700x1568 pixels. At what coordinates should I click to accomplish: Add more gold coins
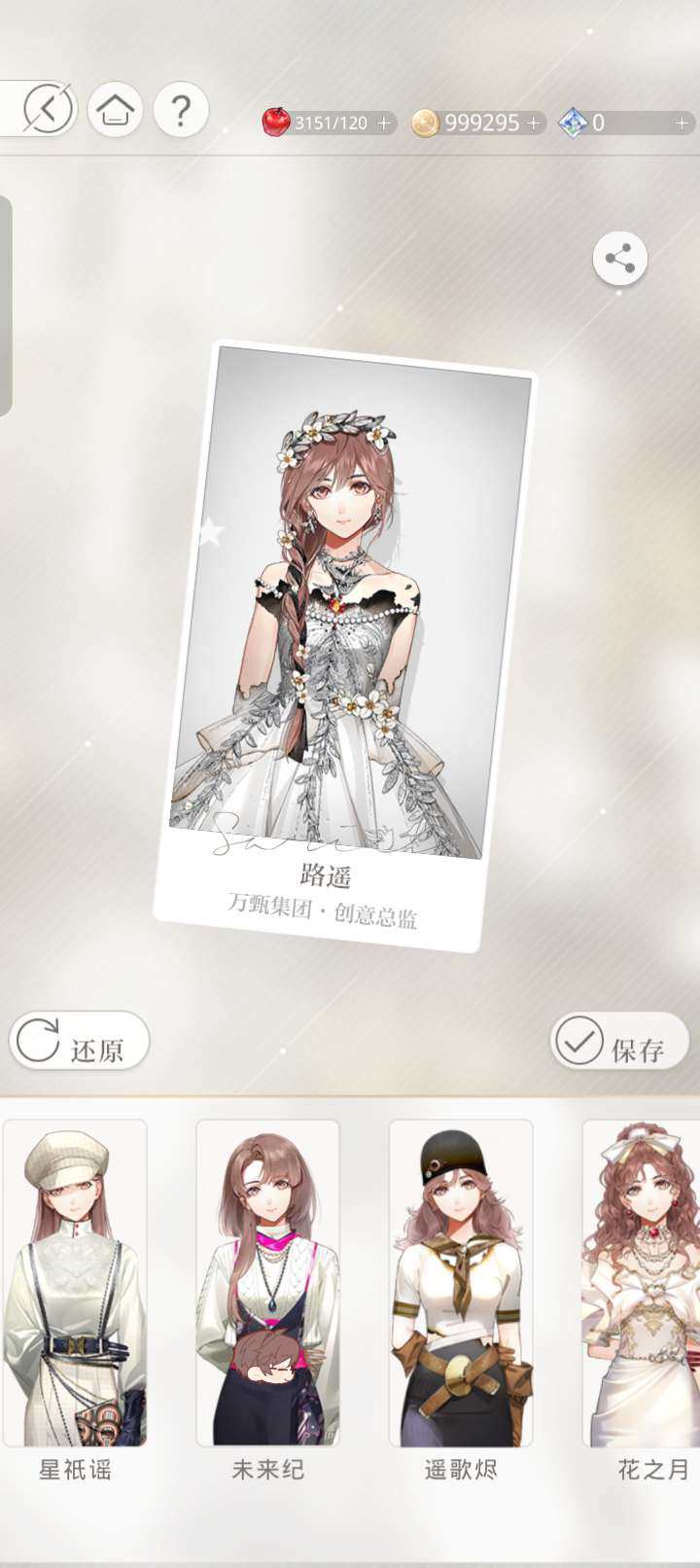click(x=534, y=124)
